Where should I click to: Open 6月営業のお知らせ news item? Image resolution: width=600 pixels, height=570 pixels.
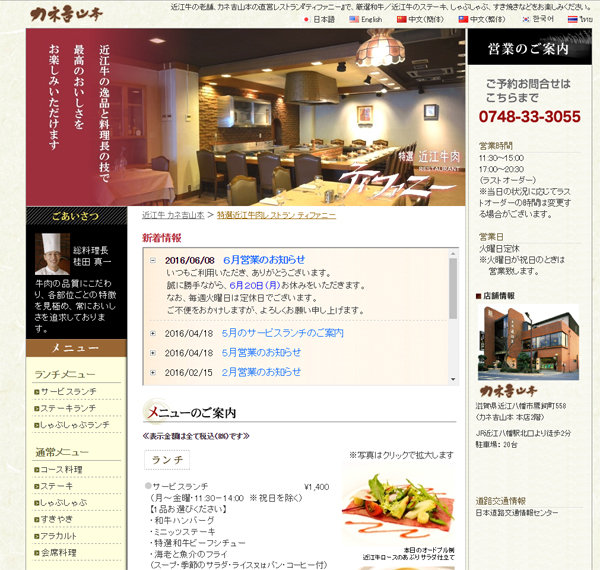[264, 259]
